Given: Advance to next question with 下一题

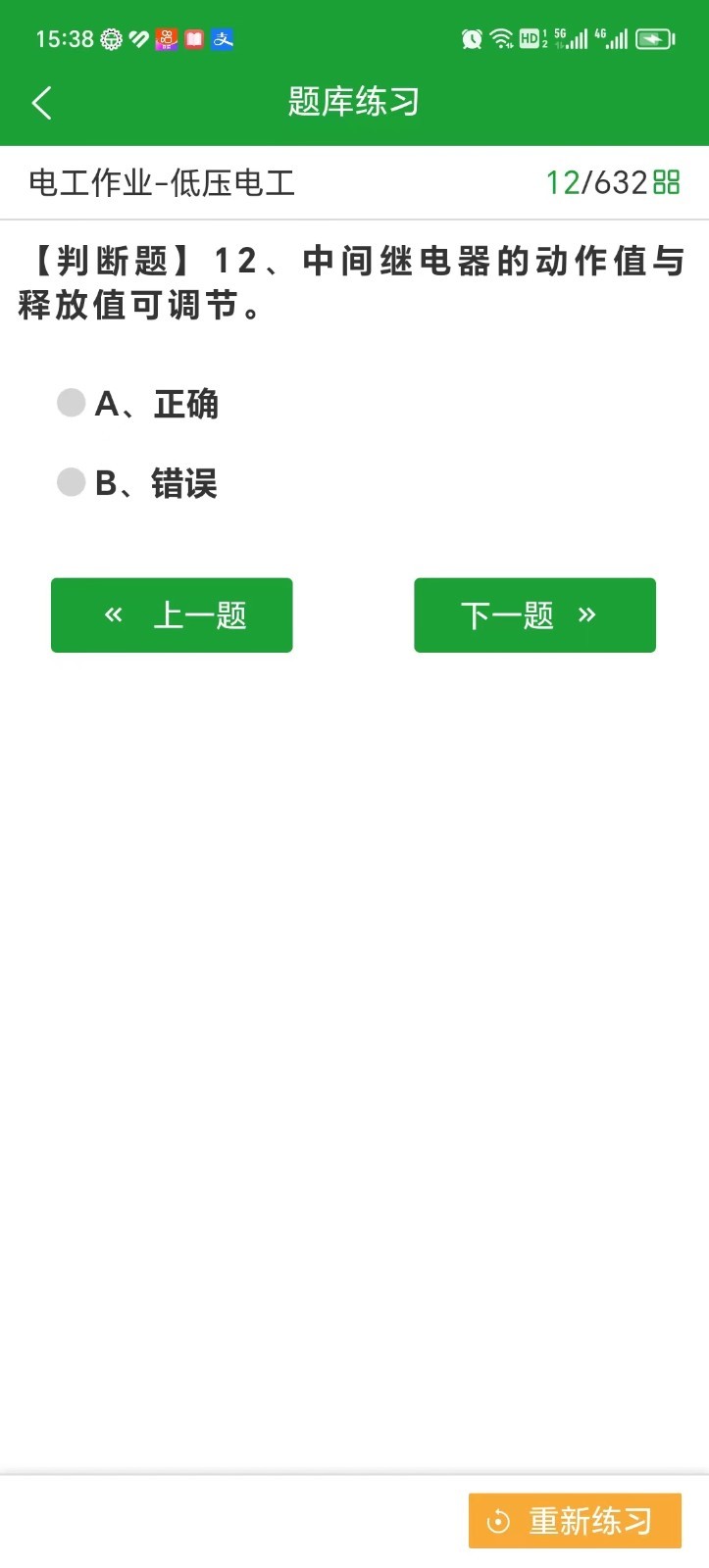Looking at the screenshot, I should pos(534,615).
